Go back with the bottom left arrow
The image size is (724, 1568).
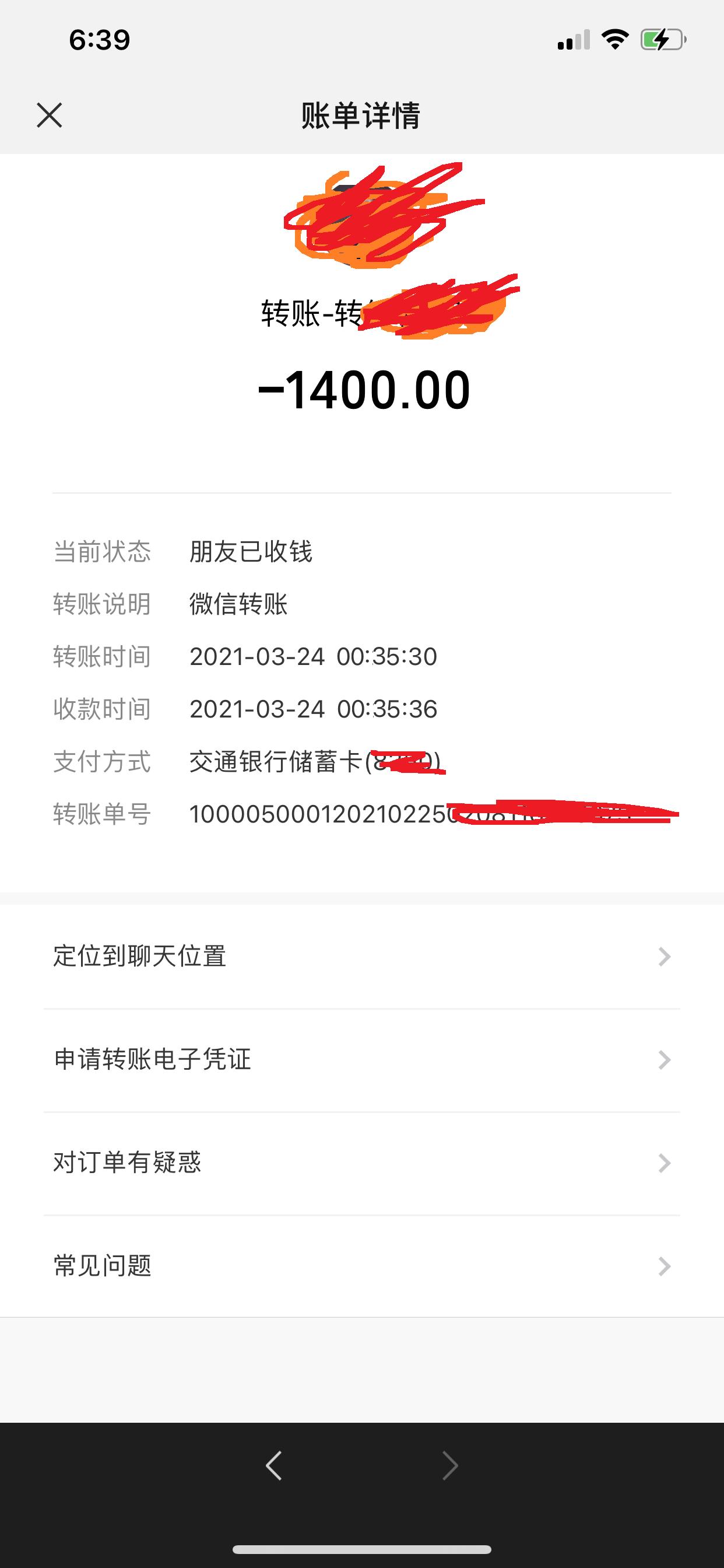(x=275, y=1465)
